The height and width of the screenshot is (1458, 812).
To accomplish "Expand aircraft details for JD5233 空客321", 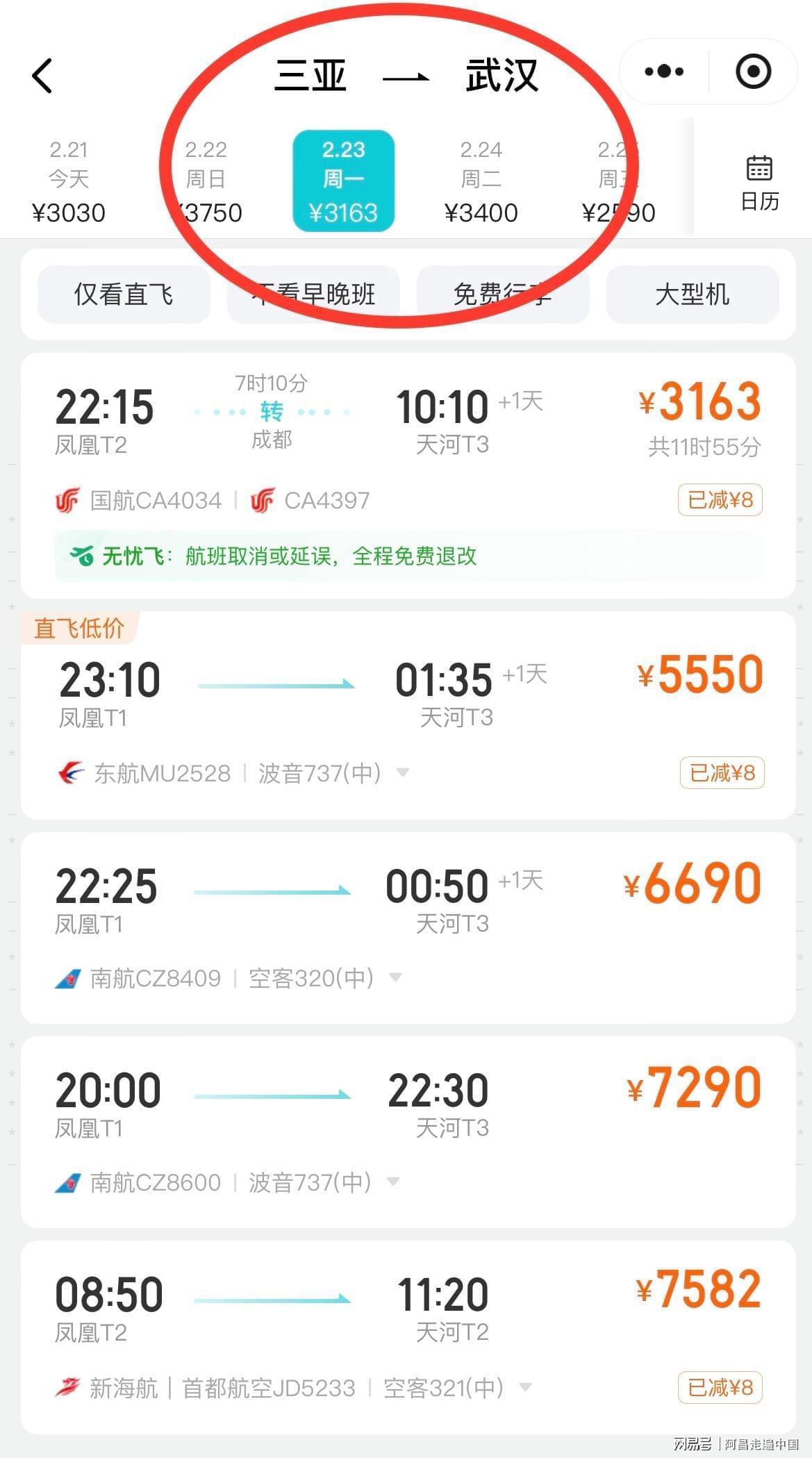I will [526, 1387].
